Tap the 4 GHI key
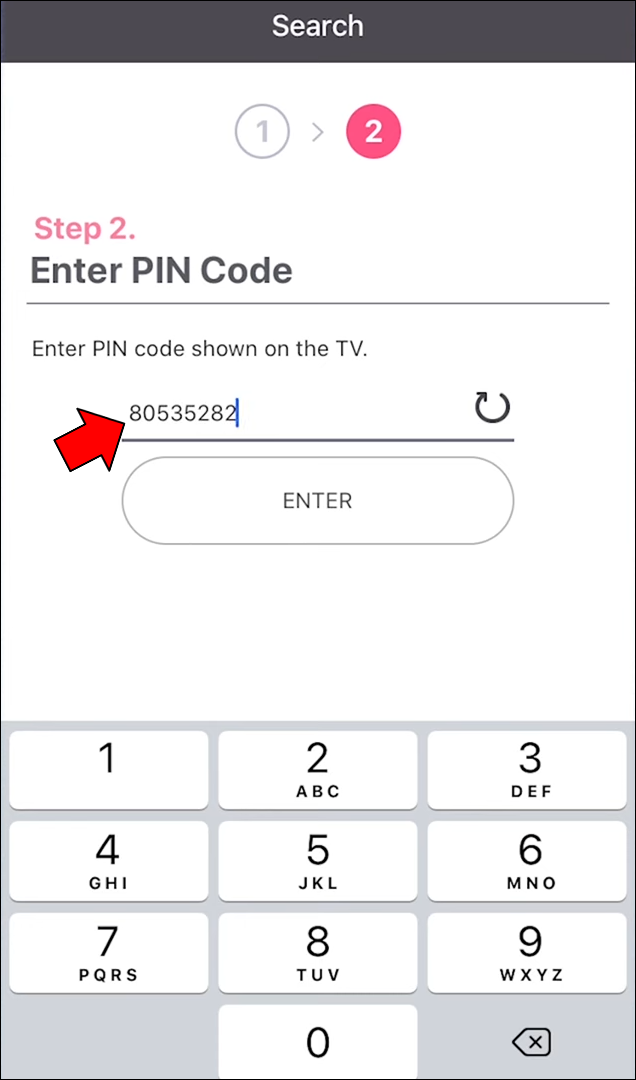The width and height of the screenshot is (636, 1080). pos(108,860)
